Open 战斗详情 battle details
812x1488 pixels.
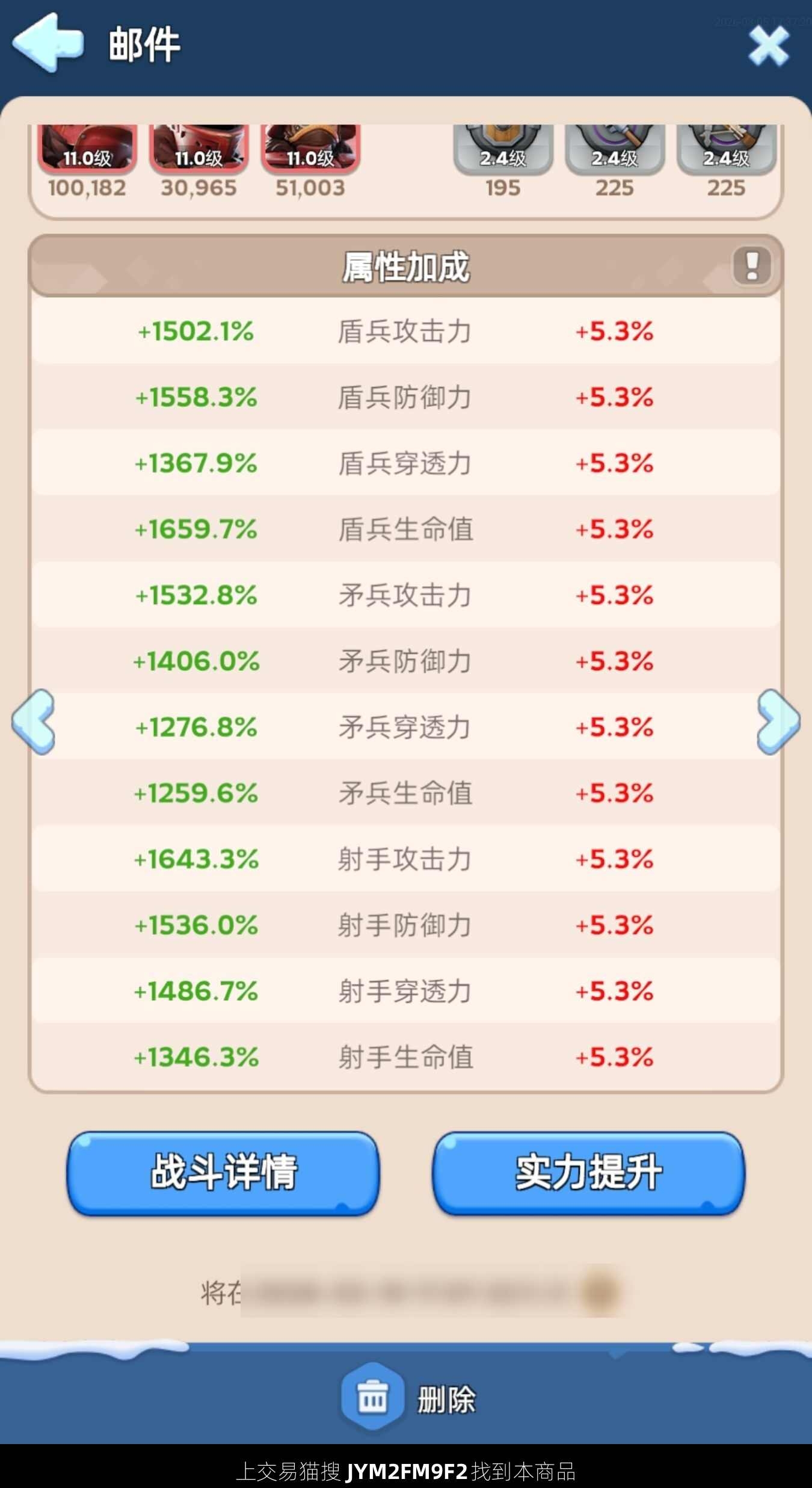(223, 1173)
